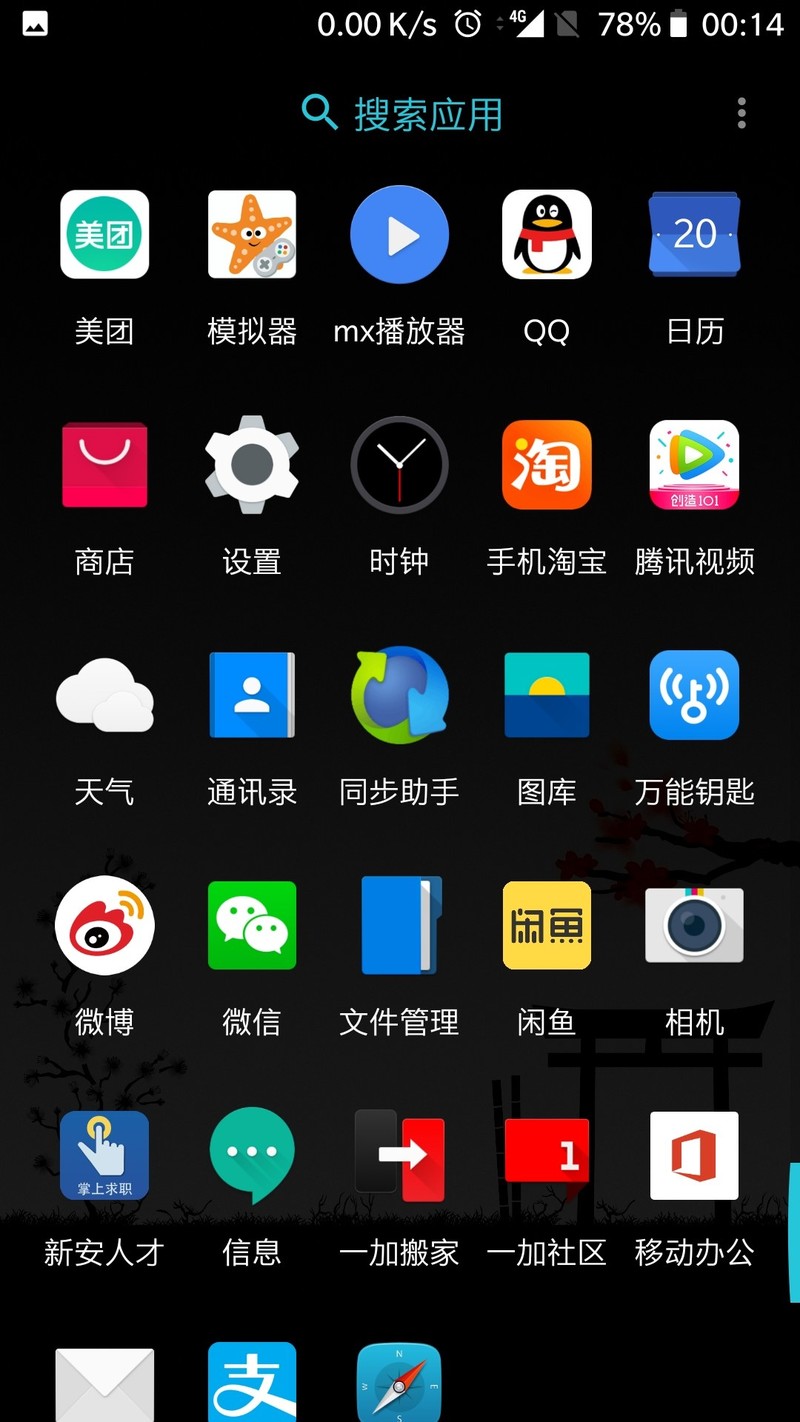Launch 闲鱼 (Xianyu) marketplace
Image resolution: width=800 pixels, height=1422 pixels.
point(546,925)
